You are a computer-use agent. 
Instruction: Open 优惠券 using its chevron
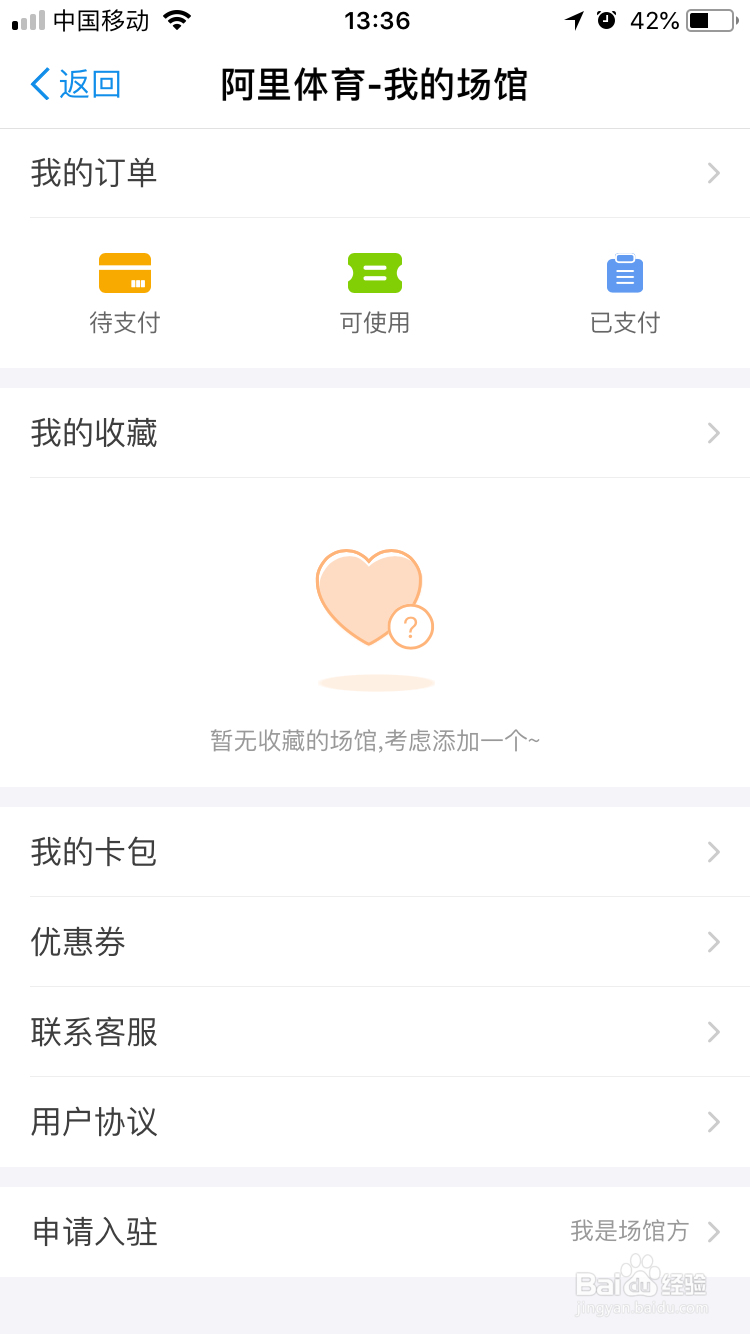pyautogui.click(x=712, y=942)
